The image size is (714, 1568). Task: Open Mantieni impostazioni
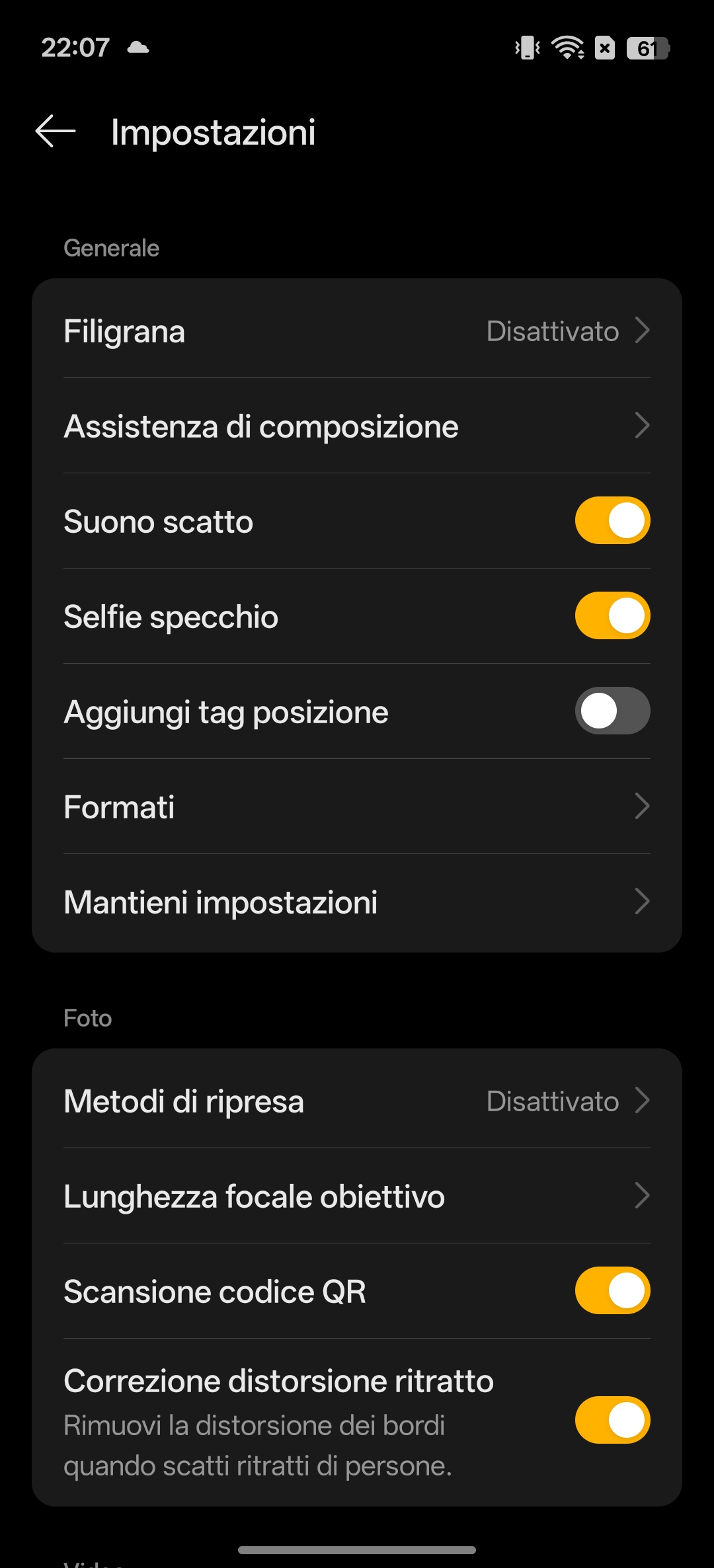point(357,902)
